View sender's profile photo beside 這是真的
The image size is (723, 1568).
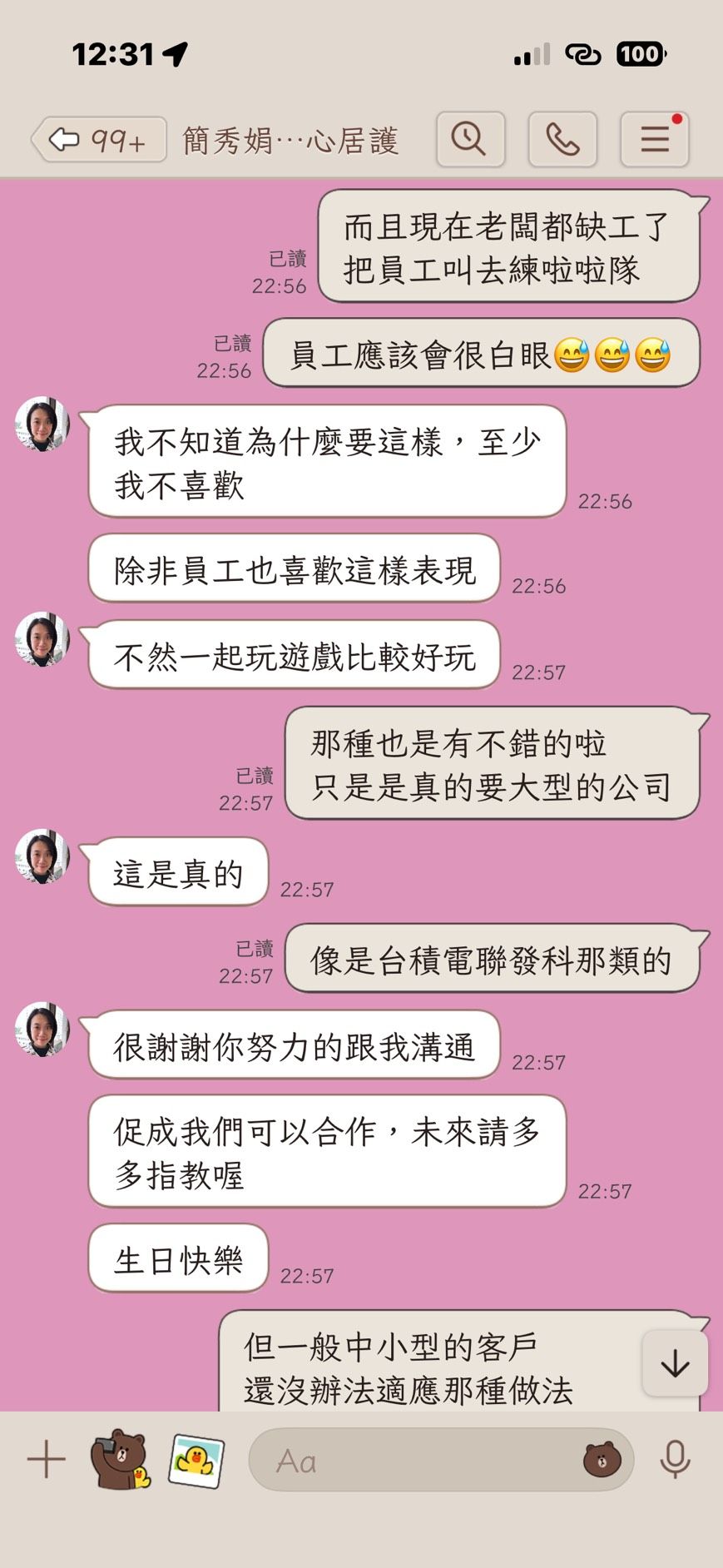(x=42, y=856)
